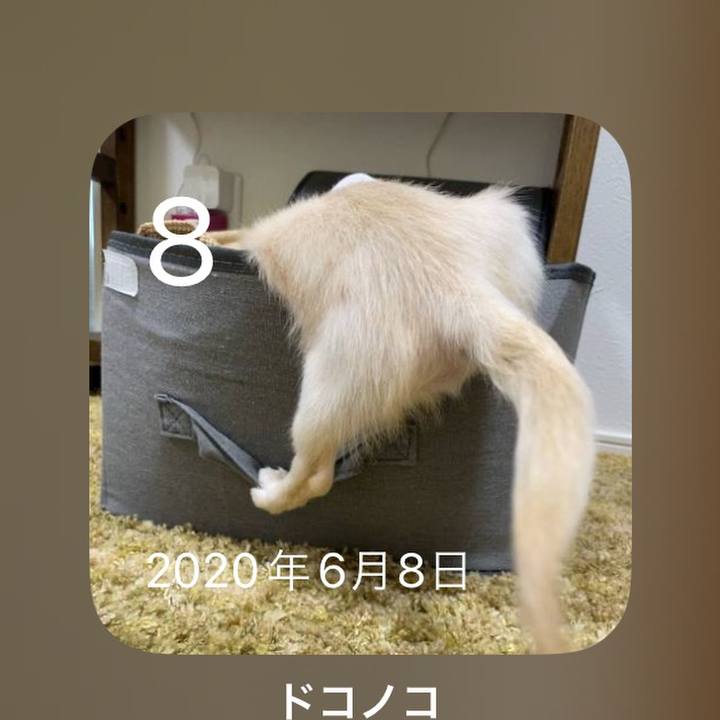Open the ドコノコ photo widget
Screen dimensions: 720x720
[360, 383]
